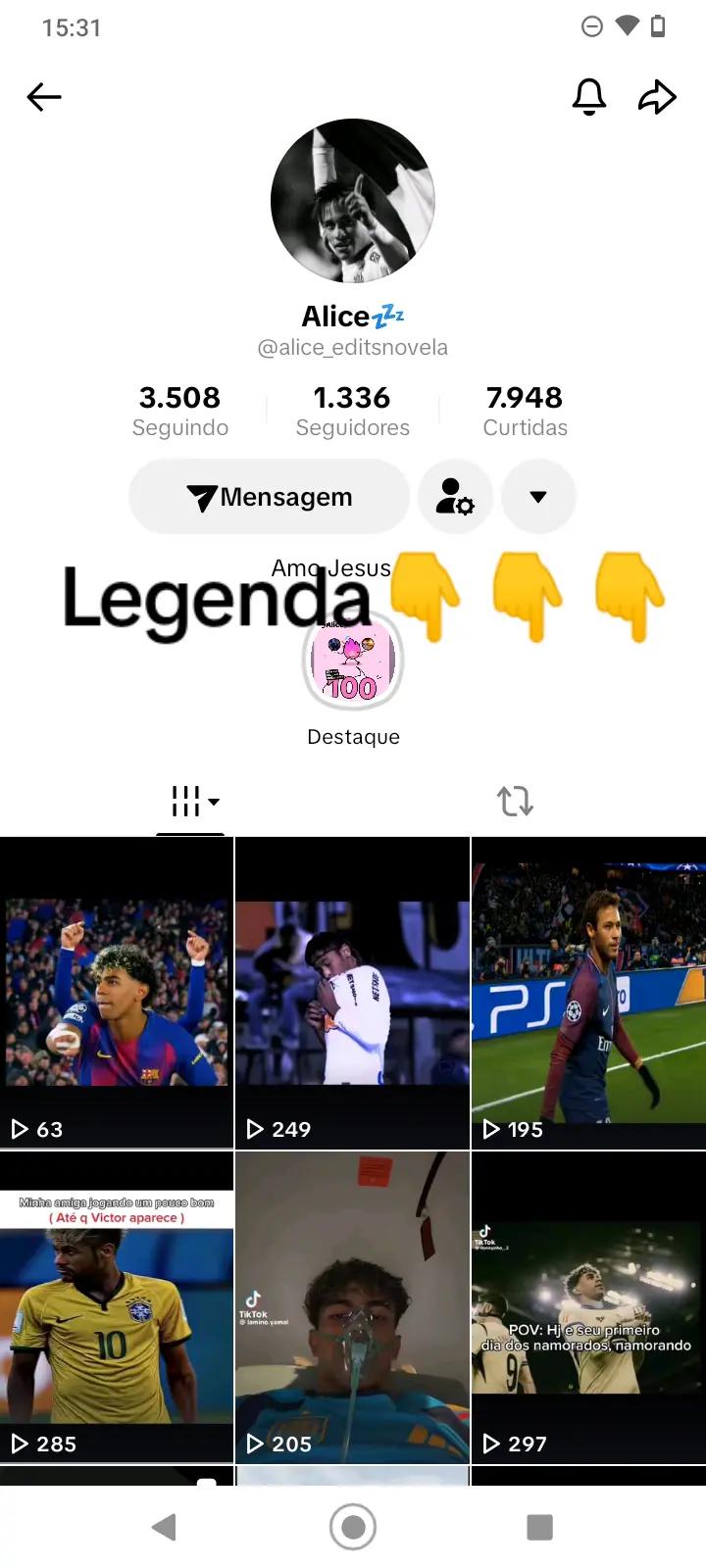The image size is (706, 1568).
Task: Expand suggested accounts dropdown arrow
Action: 538,497
